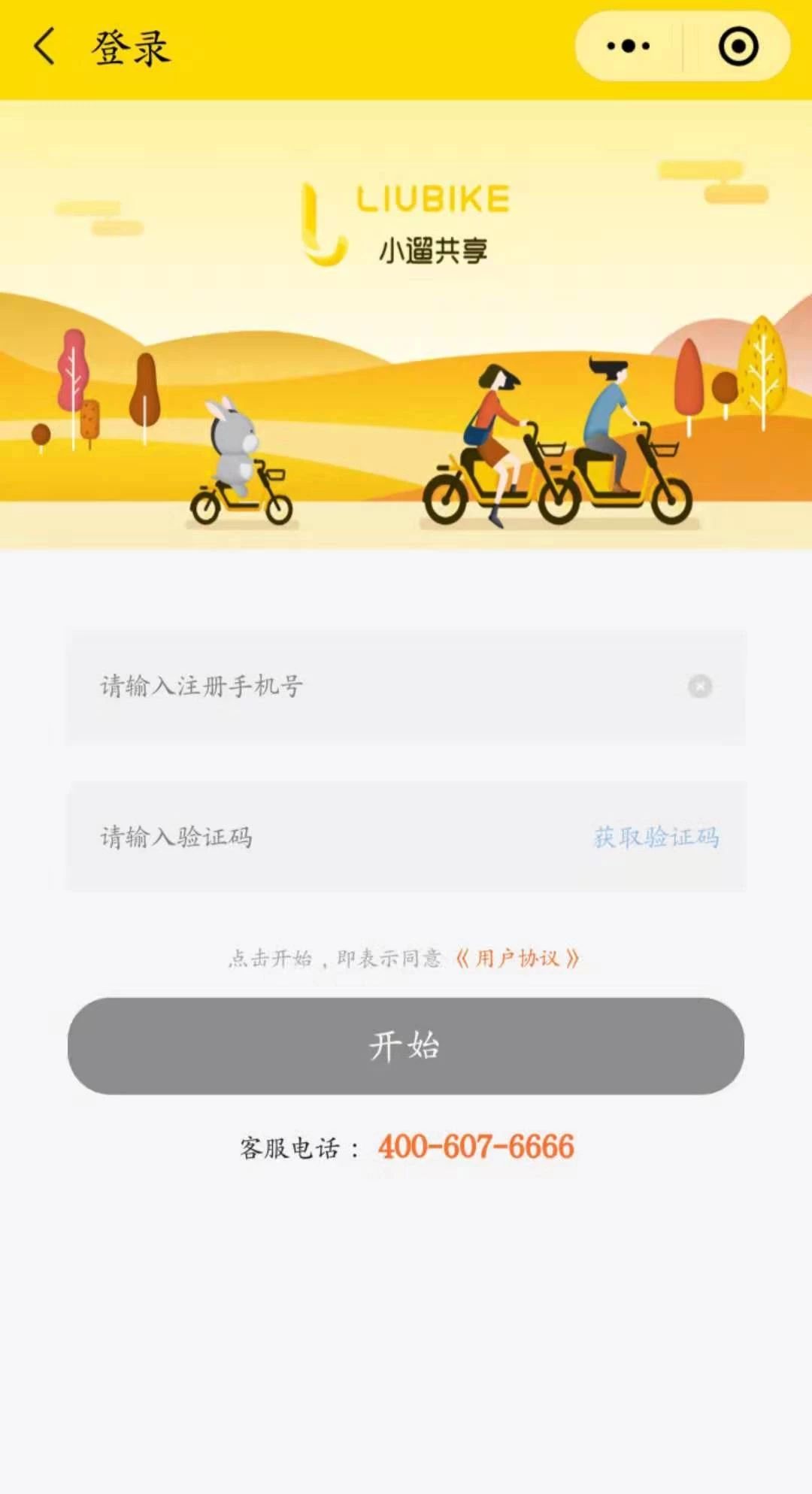Open the mini program more-options menu

[629, 47]
